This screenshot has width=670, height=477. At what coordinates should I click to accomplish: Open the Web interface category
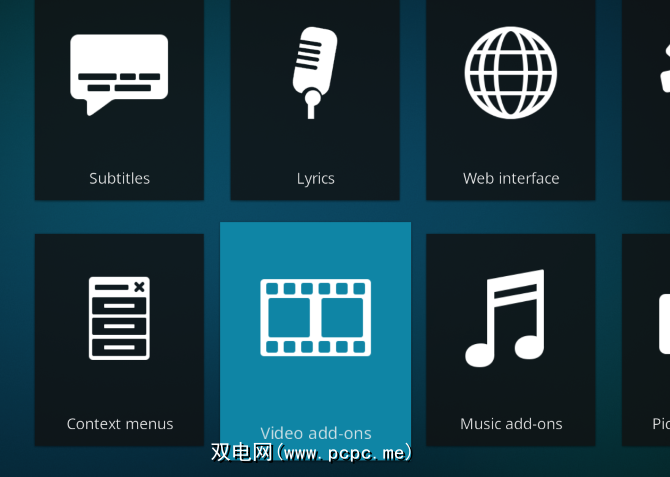(510, 100)
